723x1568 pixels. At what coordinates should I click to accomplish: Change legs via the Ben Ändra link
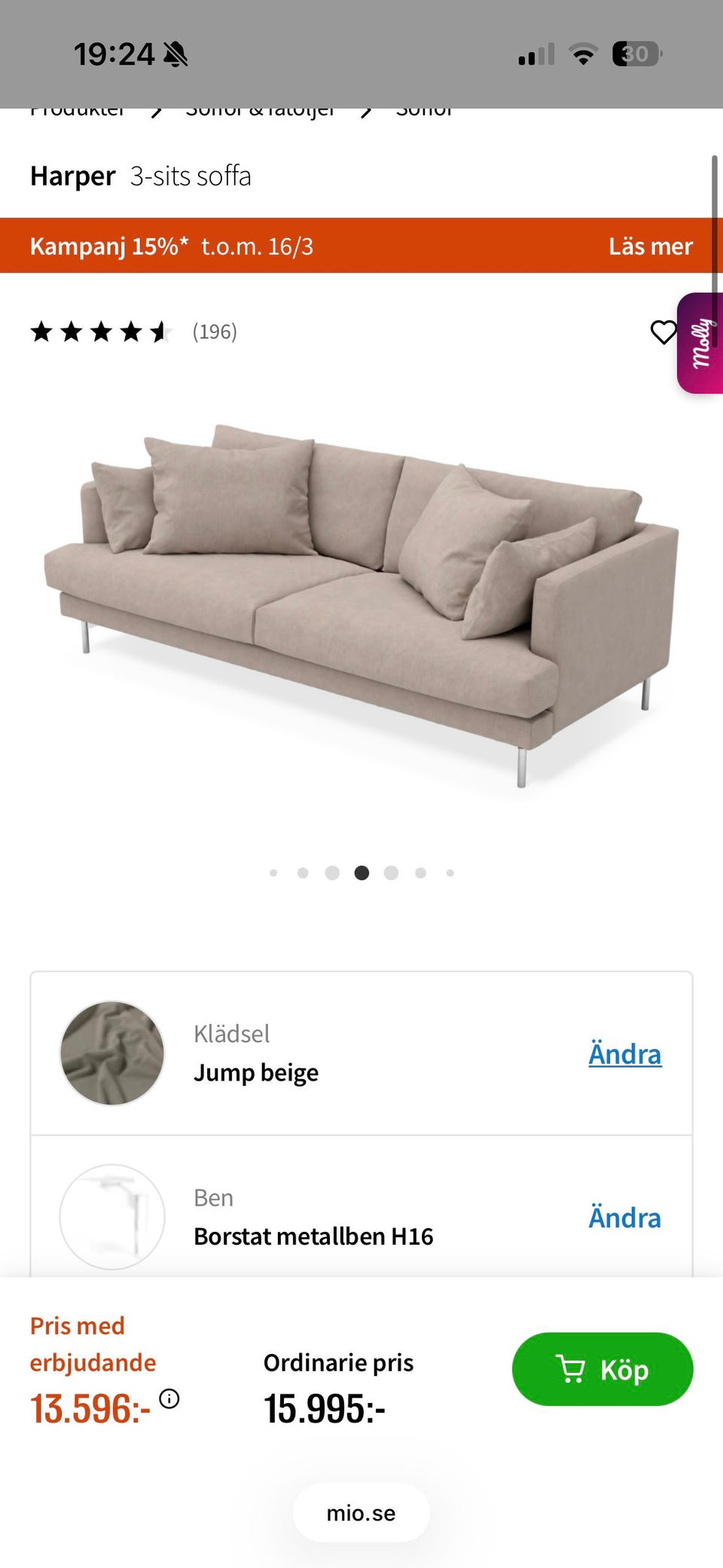[x=624, y=1218]
